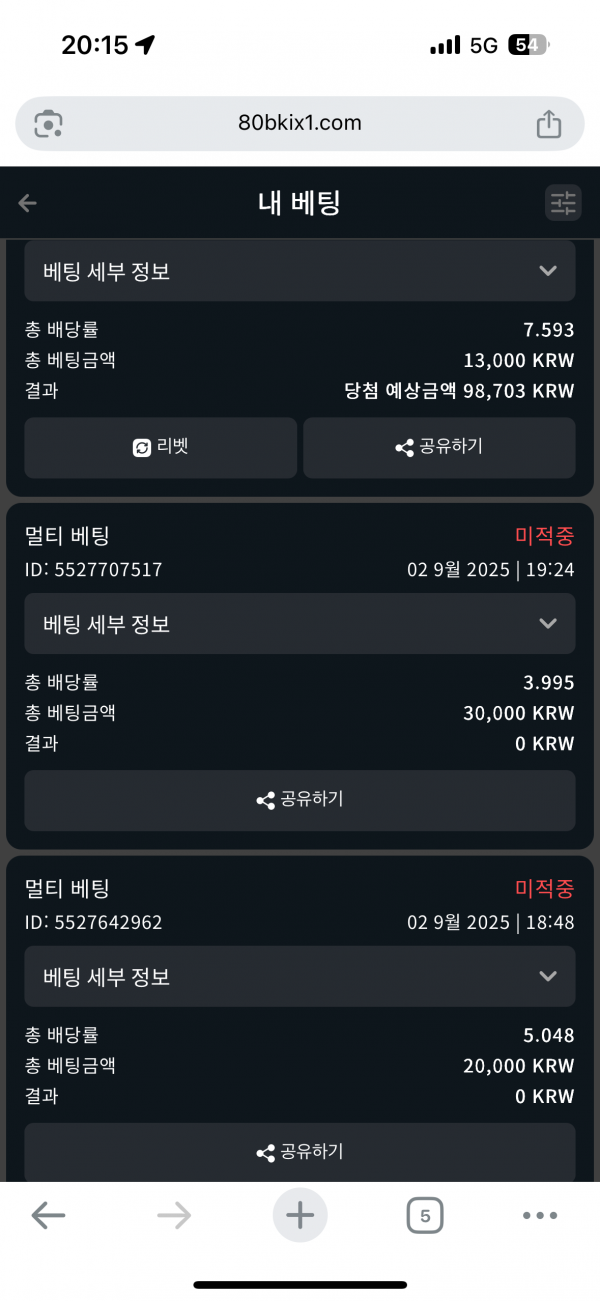Tap the 리벳 button

tap(160, 447)
